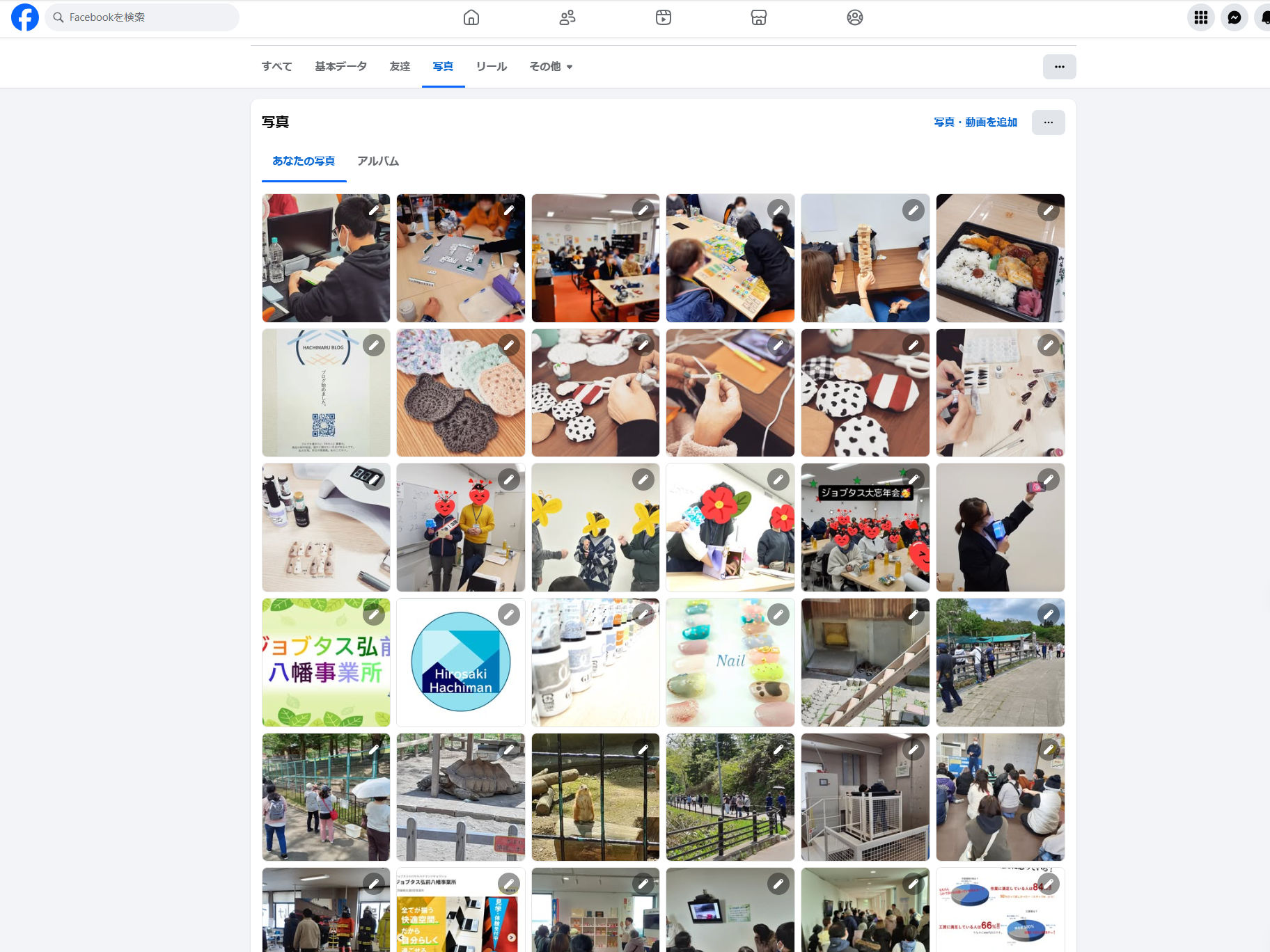The height and width of the screenshot is (952, 1270).
Task: Edit the Hirosaki Hachiman logo photo
Action: 509,614
